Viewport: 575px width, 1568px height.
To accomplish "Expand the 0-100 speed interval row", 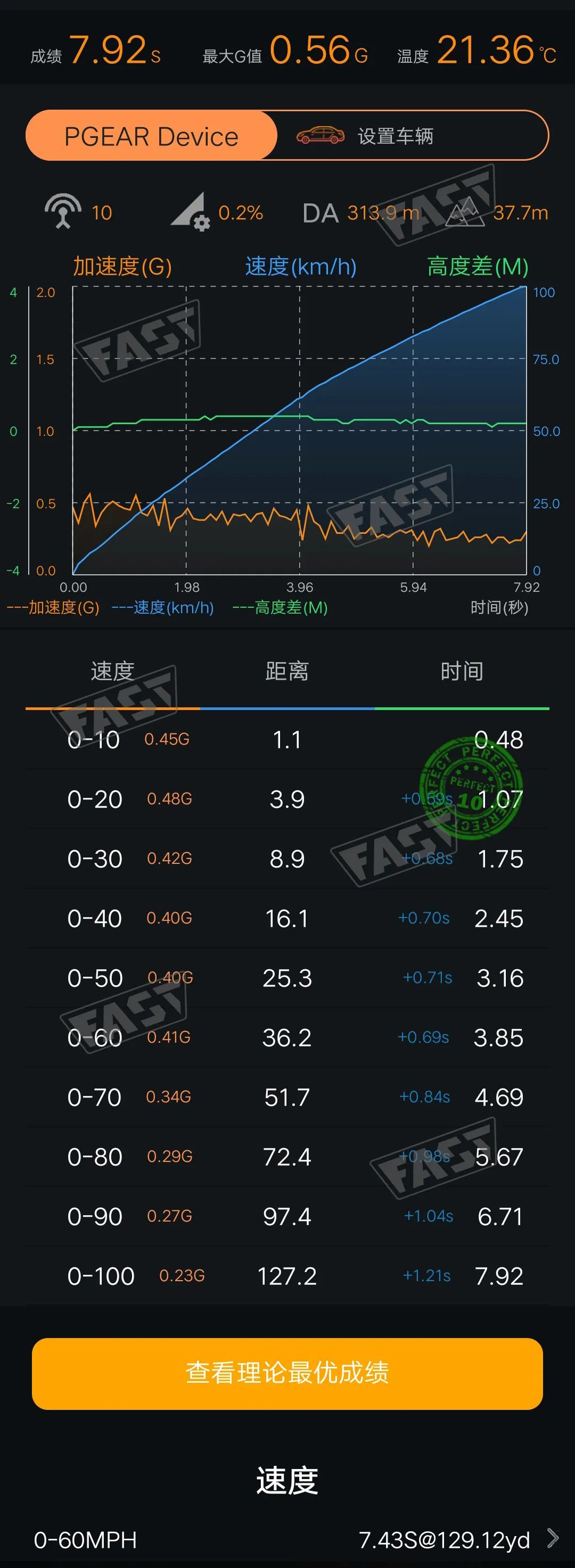I will click(x=287, y=1276).
